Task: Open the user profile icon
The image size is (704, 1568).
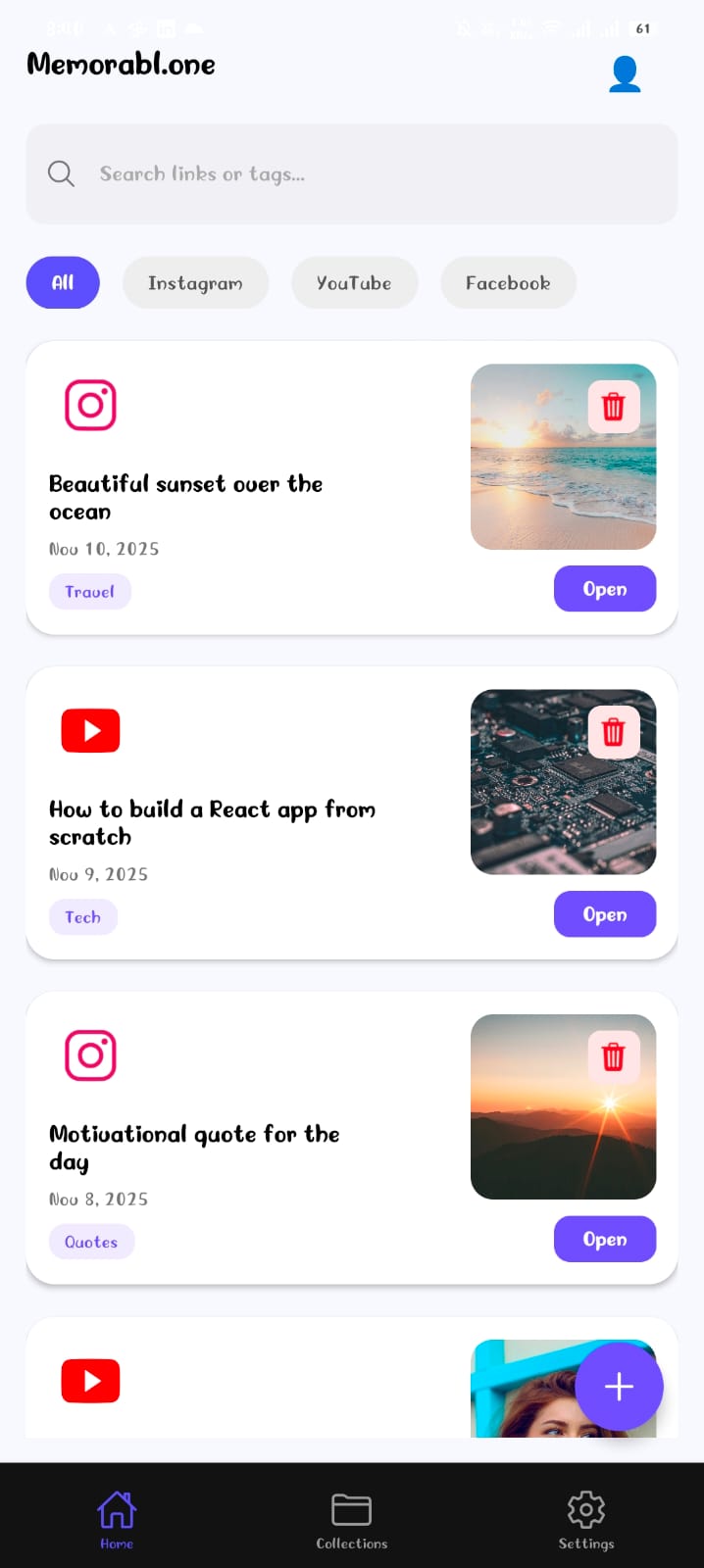Action: [625, 74]
